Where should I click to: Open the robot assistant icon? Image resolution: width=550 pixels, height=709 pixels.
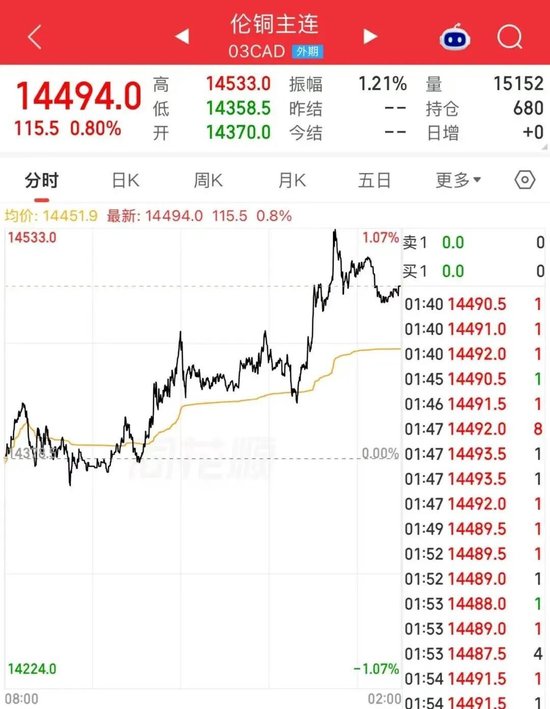(455, 37)
